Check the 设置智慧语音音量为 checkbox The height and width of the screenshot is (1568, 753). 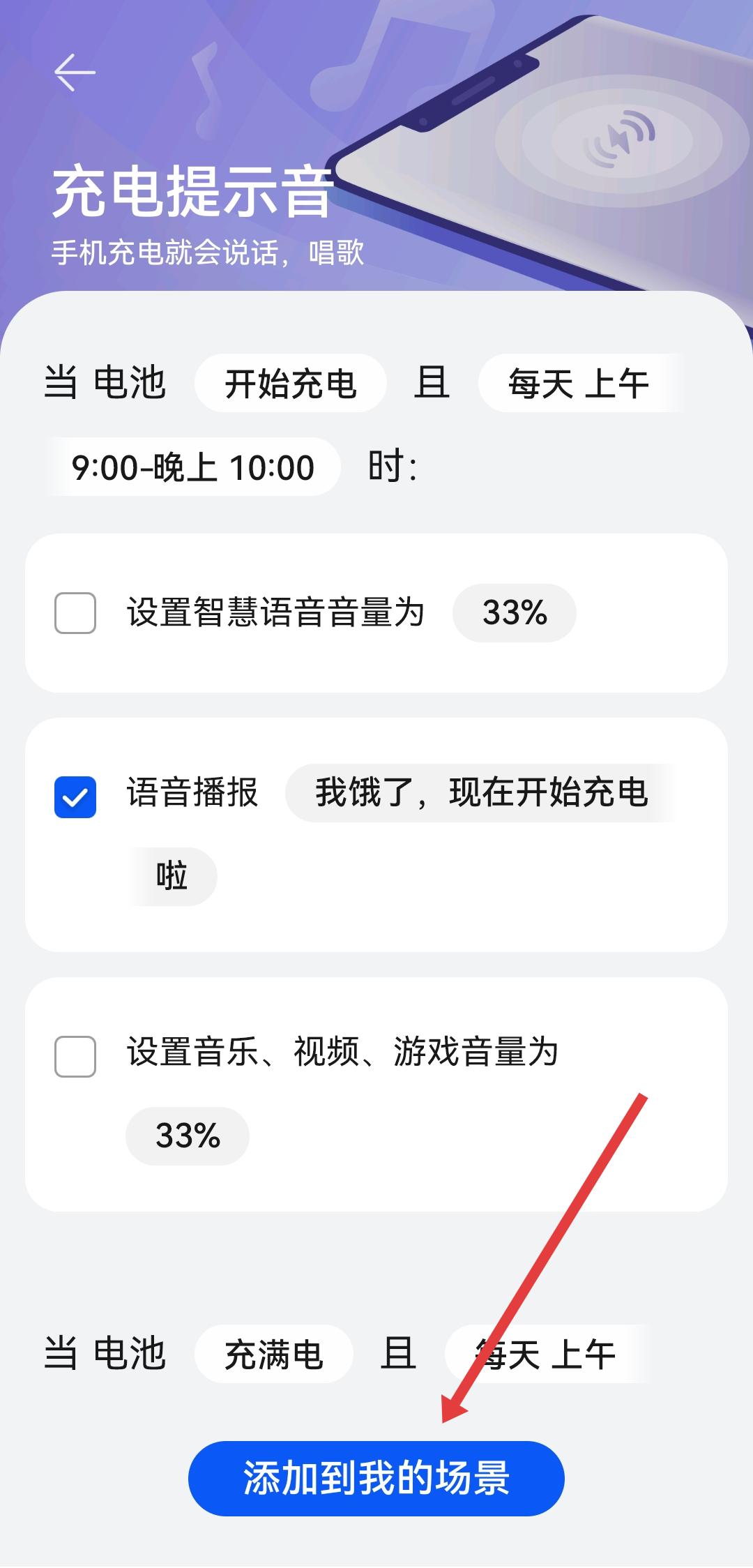pyautogui.click(x=75, y=613)
